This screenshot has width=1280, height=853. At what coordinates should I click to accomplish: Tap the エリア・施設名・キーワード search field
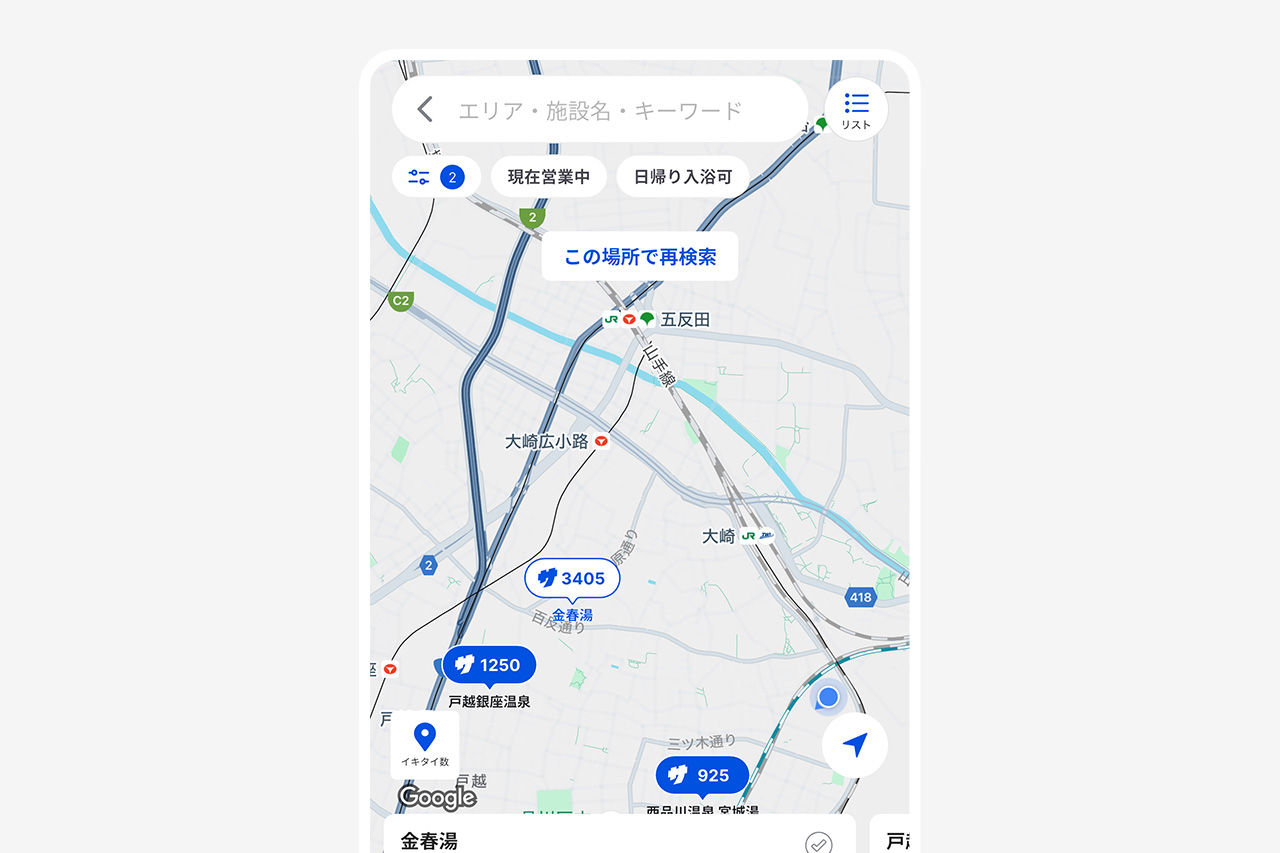[600, 110]
